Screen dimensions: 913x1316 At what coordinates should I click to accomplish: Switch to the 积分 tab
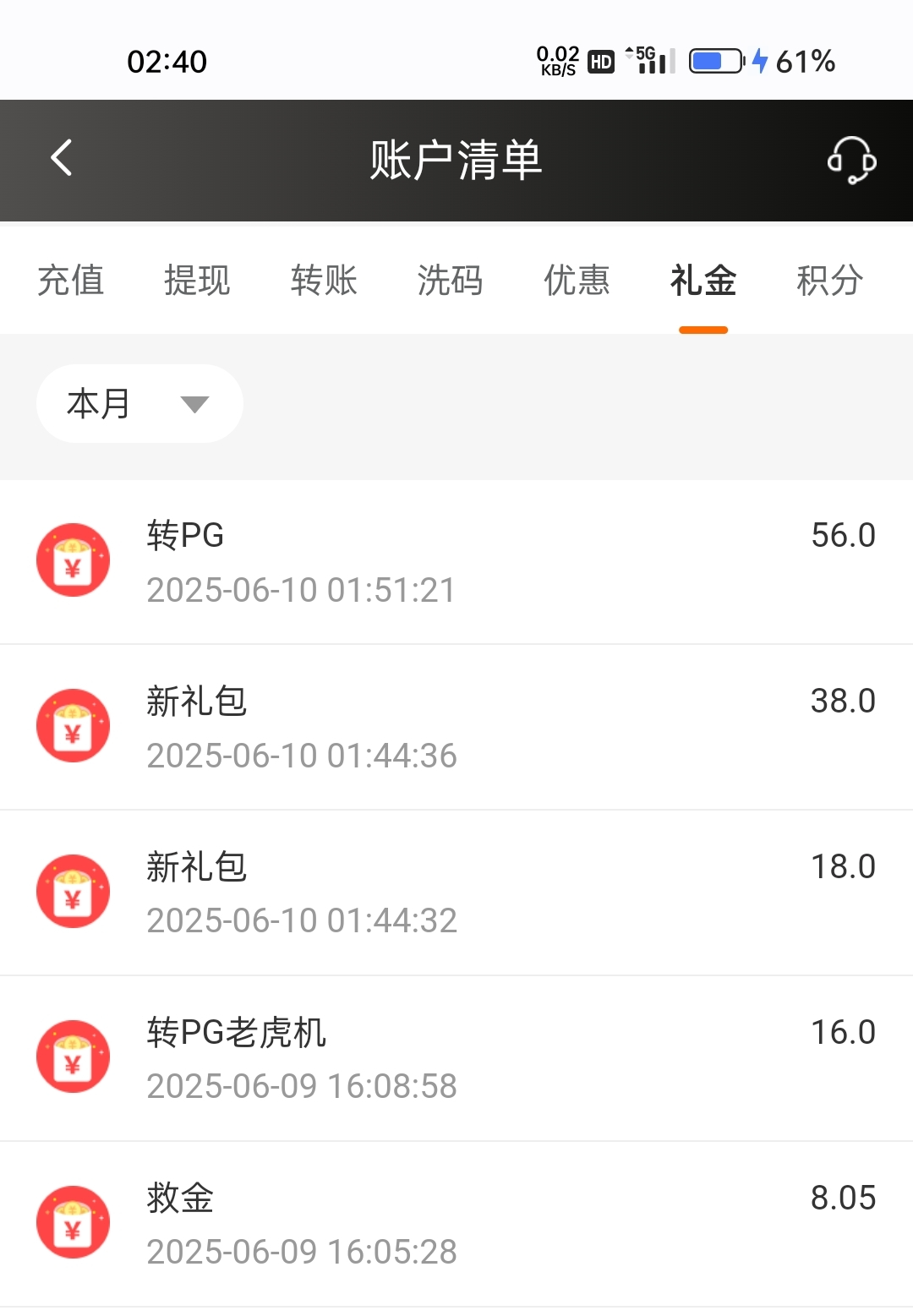[829, 281]
